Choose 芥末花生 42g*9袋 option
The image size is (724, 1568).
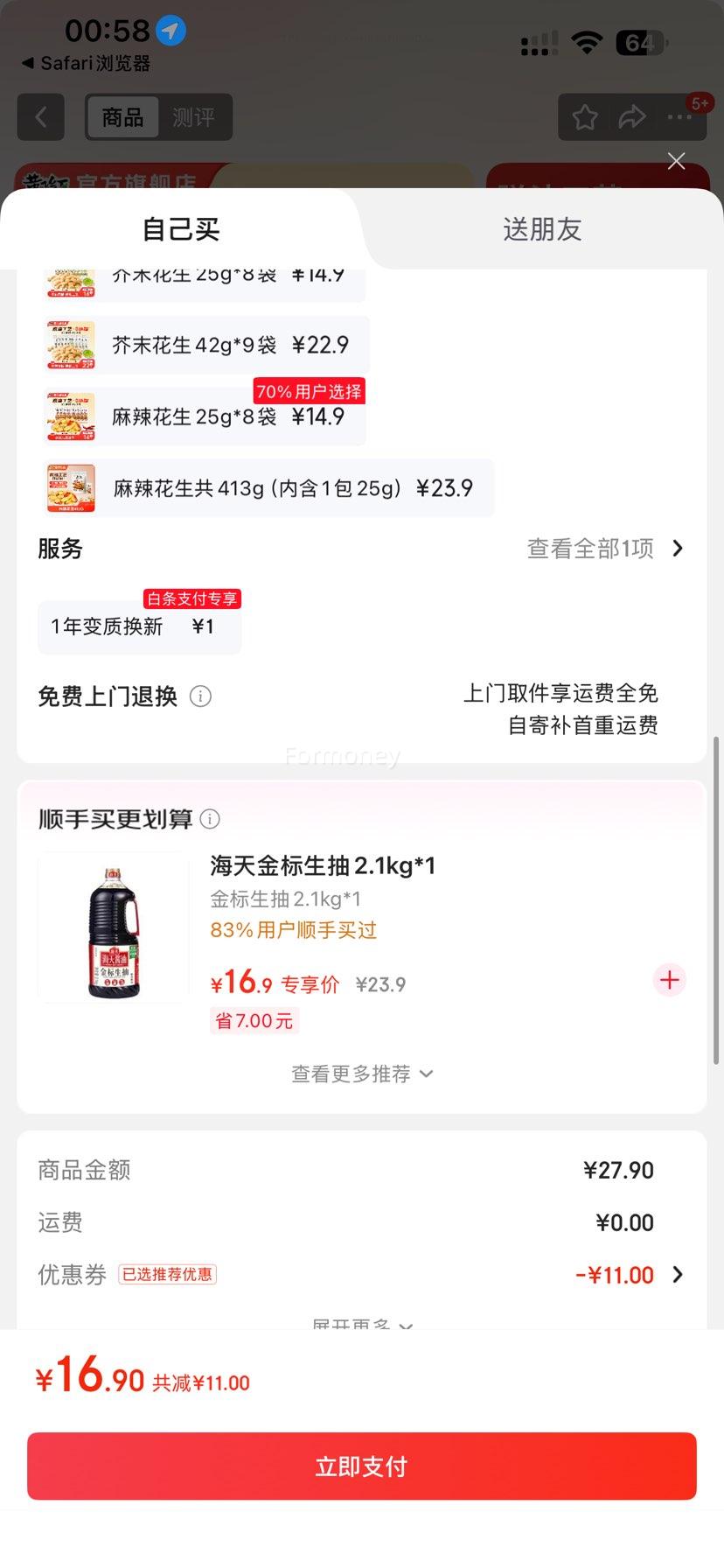coord(206,345)
